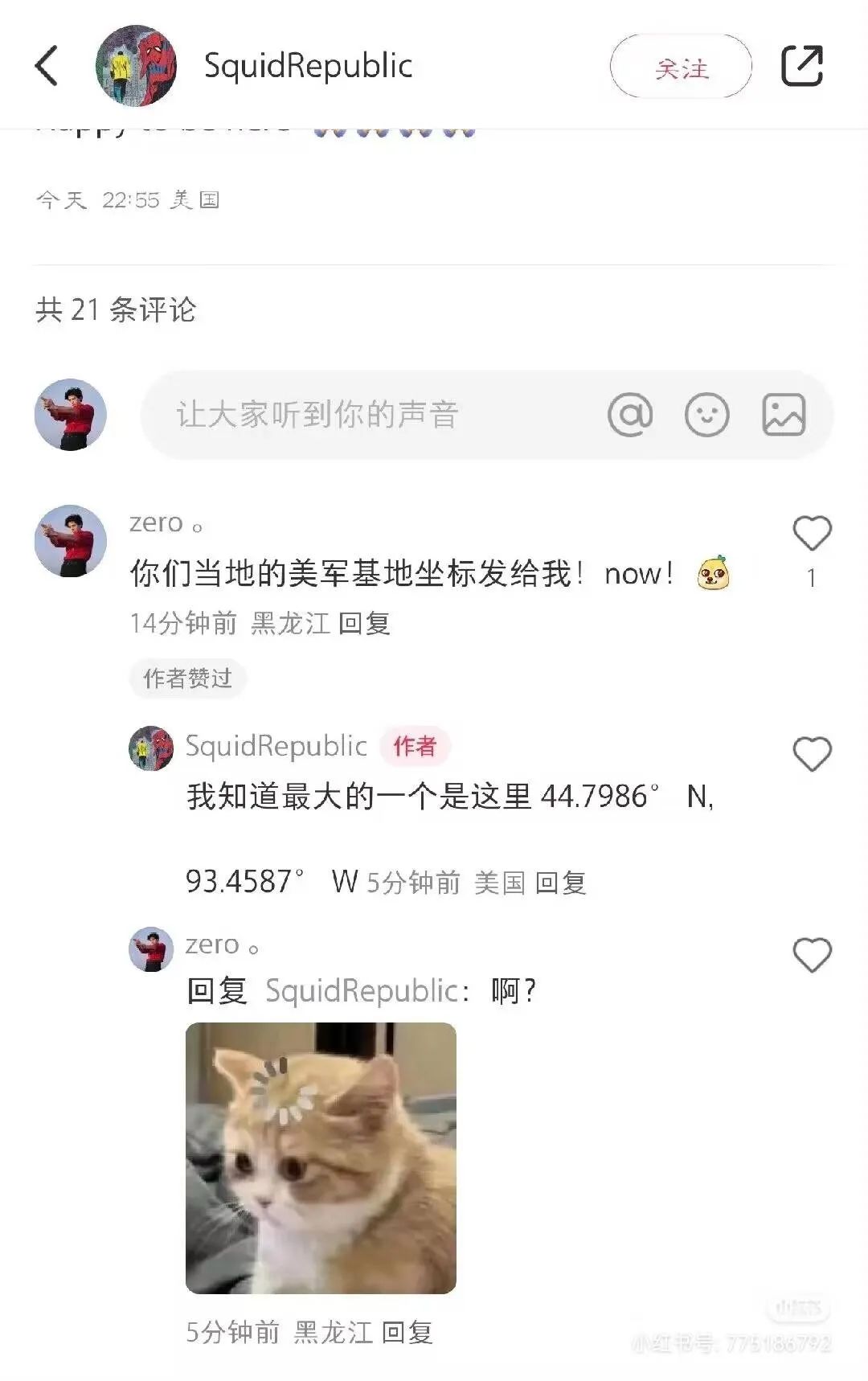Viewport: 868px width, 1381px height.
Task: Like zero's comment about 美军基地坐标
Action: coord(812,534)
